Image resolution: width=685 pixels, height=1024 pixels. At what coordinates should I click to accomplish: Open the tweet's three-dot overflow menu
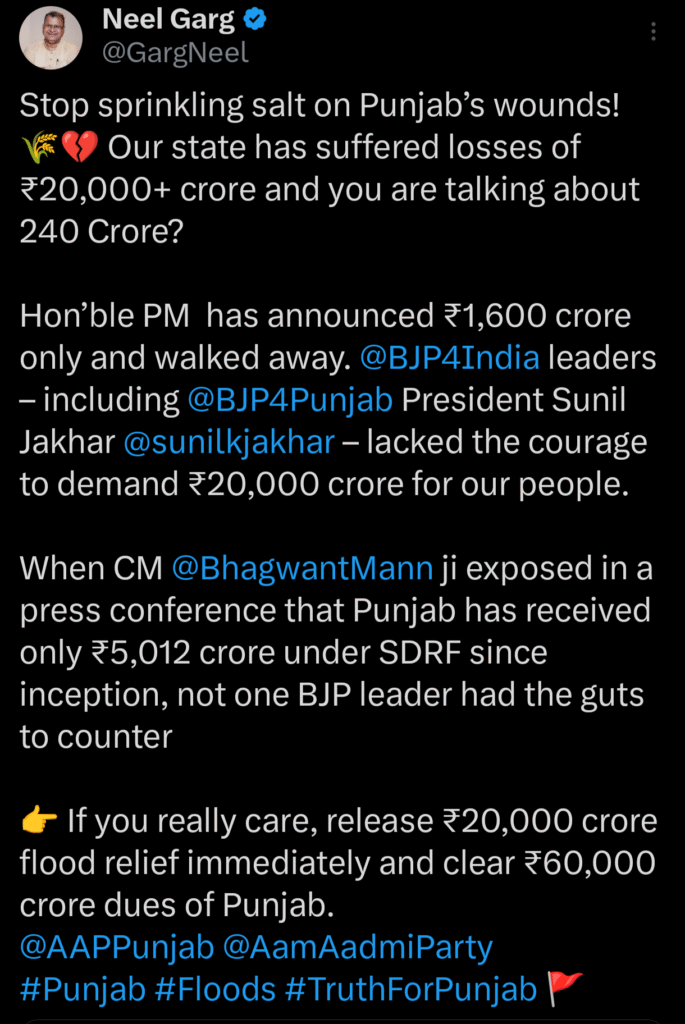(653, 32)
